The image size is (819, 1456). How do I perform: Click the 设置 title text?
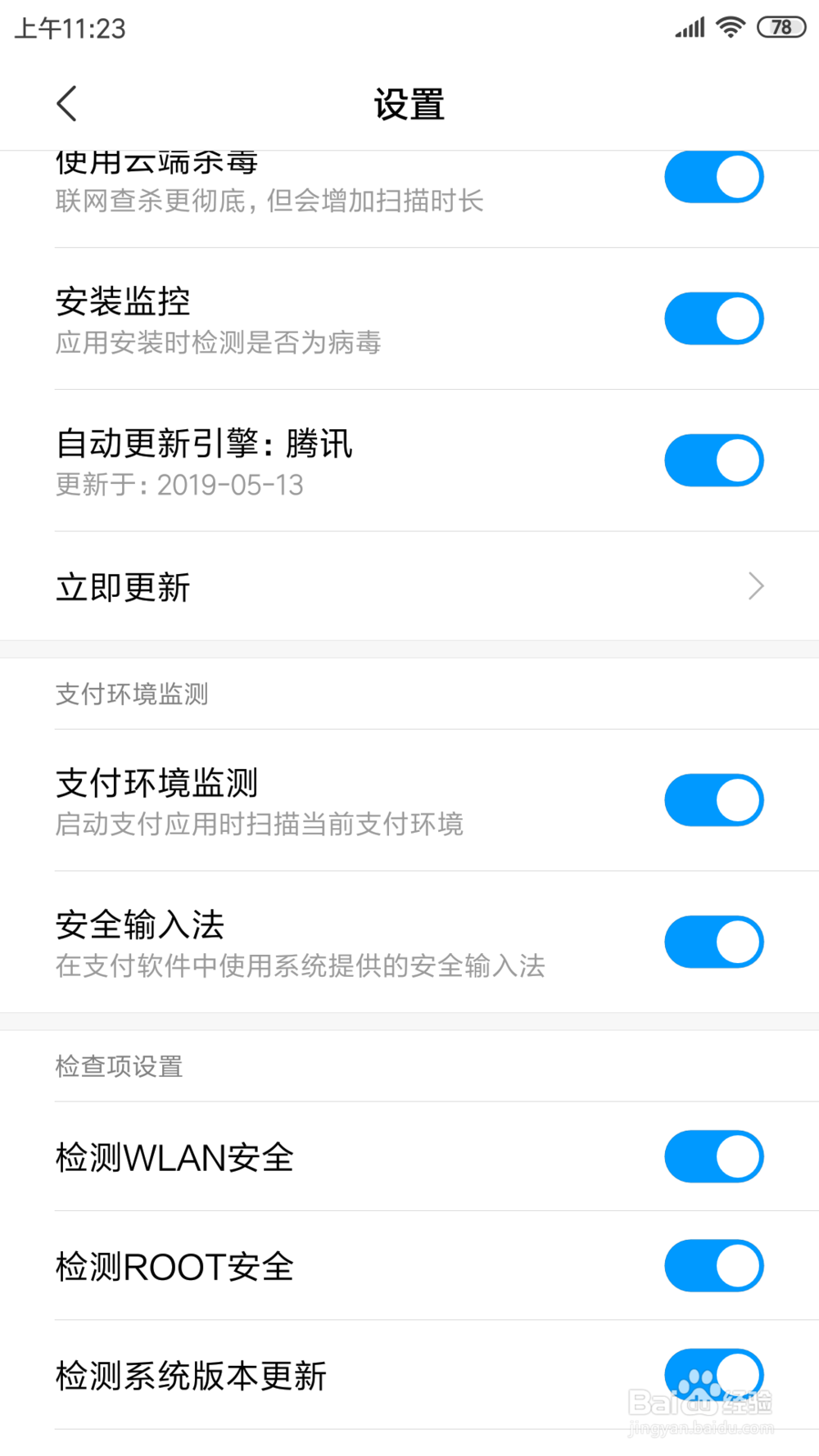pos(409,103)
